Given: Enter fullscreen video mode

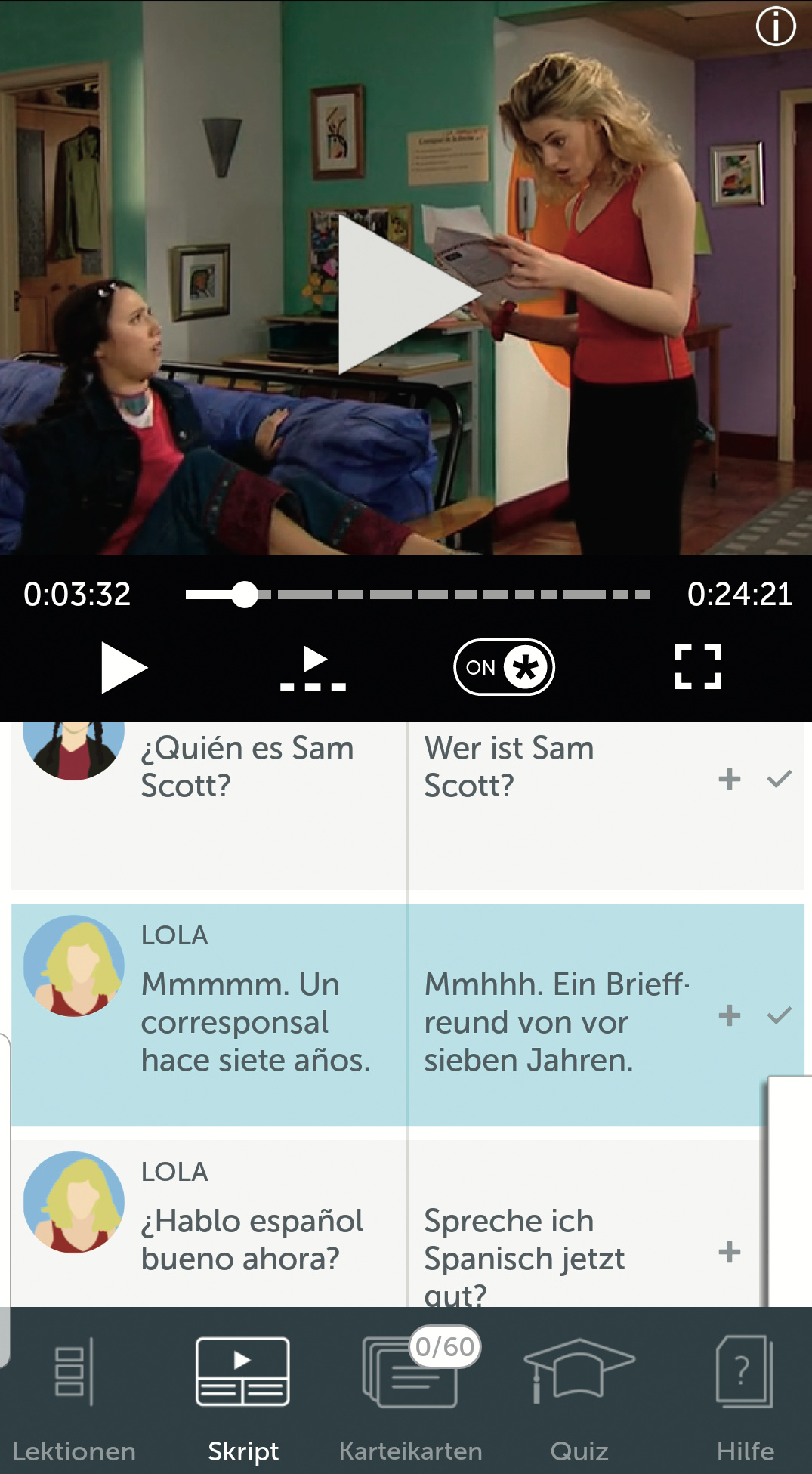Looking at the screenshot, I should (x=697, y=667).
